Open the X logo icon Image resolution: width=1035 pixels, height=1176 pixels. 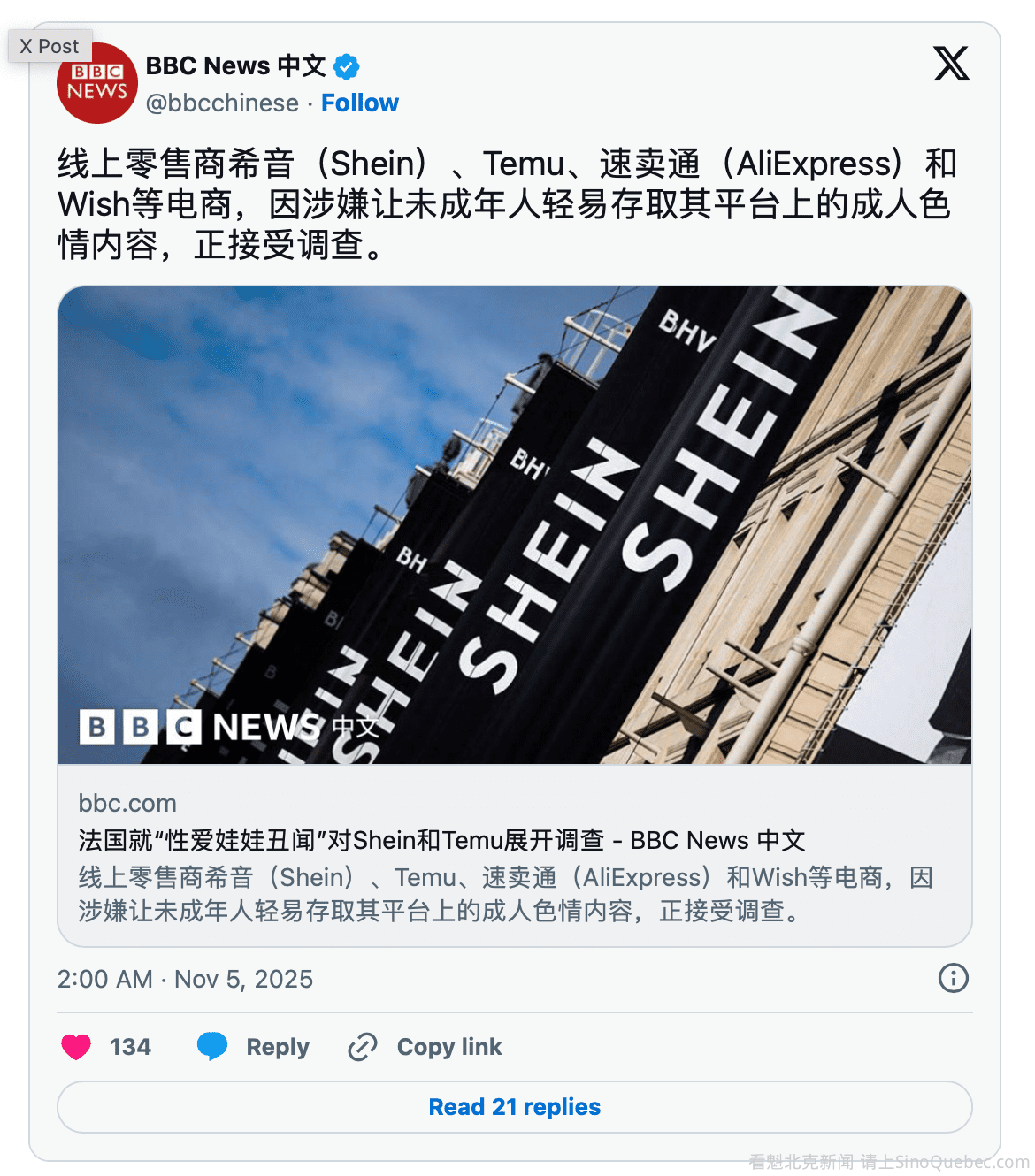[951, 64]
